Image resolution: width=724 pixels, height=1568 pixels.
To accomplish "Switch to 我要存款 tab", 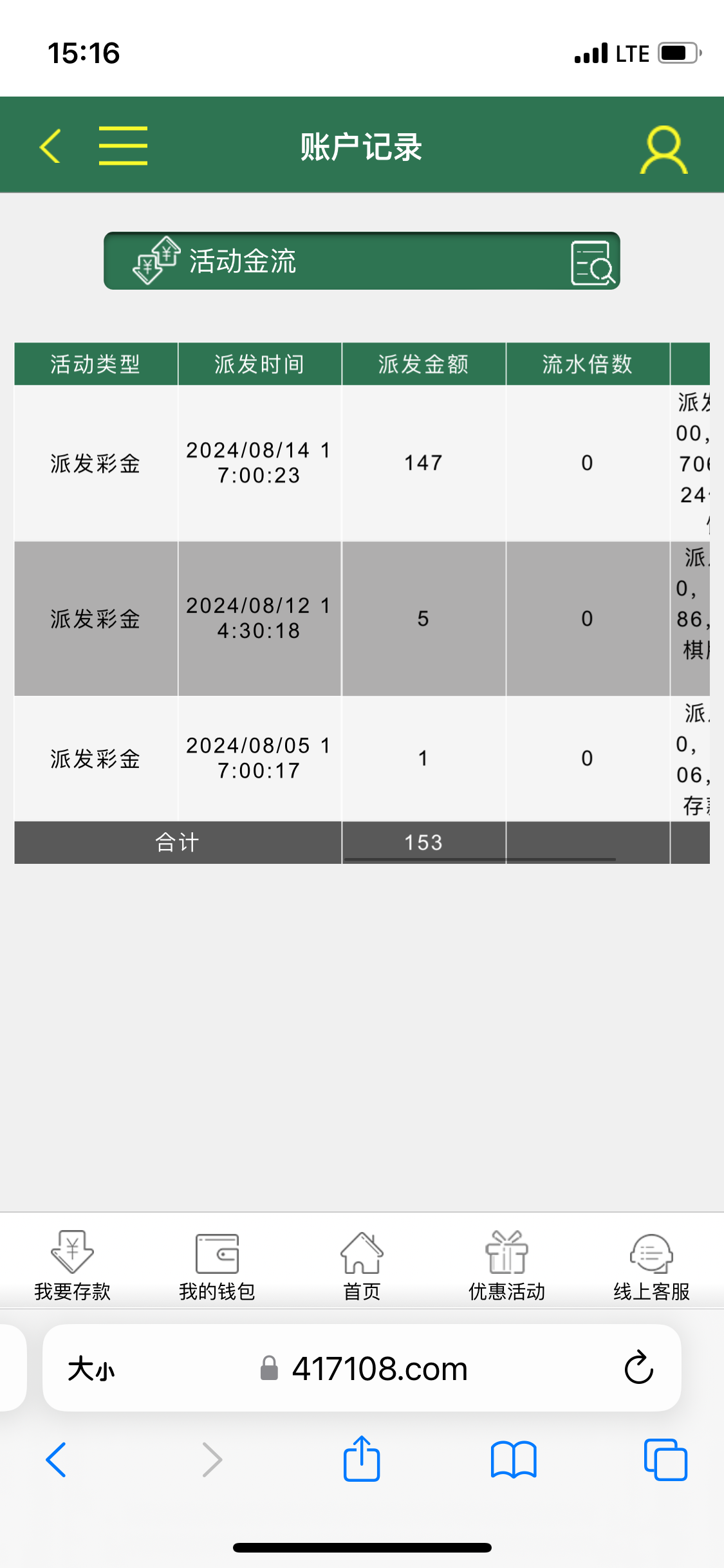I will point(72,1264).
